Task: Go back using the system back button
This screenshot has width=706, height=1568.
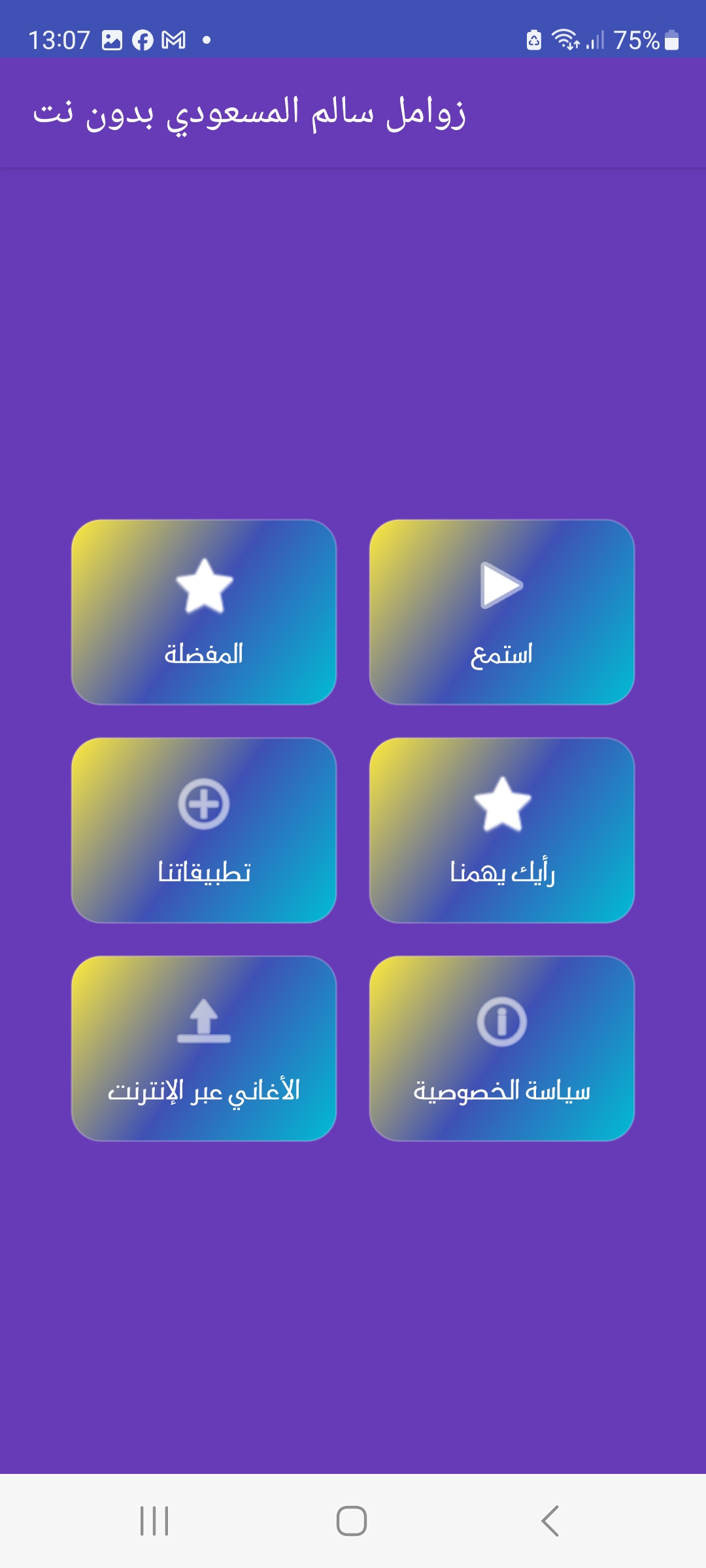Action: click(x=550, y=1521)
